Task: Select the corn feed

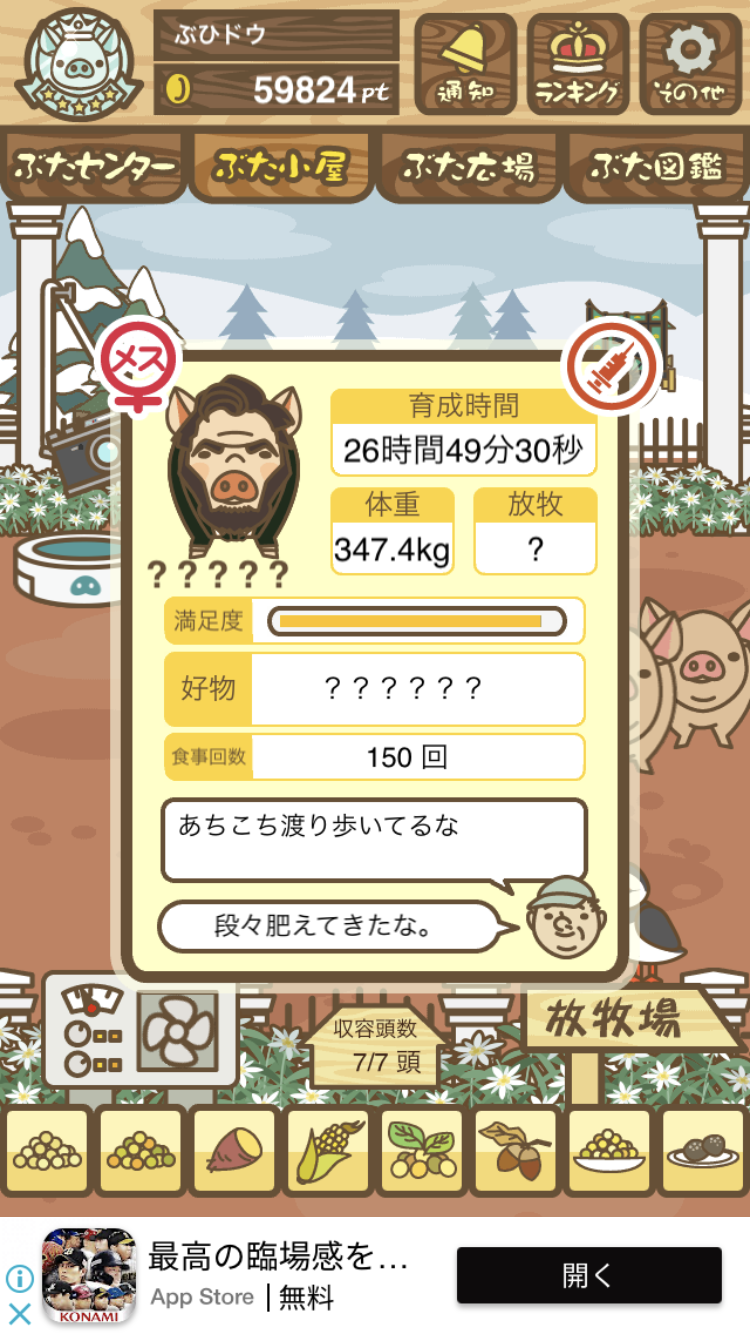Action: (328, 1152)
